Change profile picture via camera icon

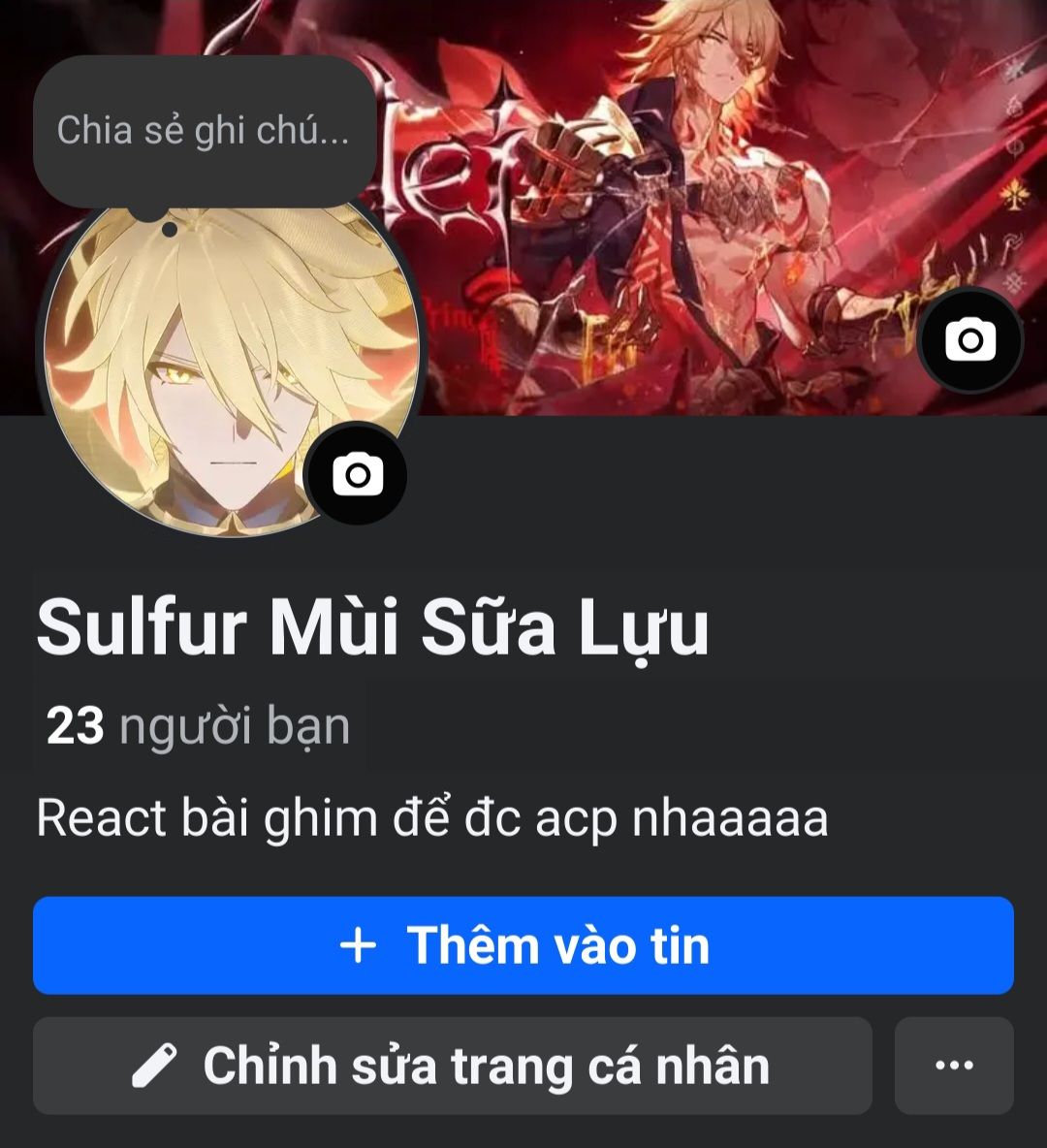click(357, 475)
